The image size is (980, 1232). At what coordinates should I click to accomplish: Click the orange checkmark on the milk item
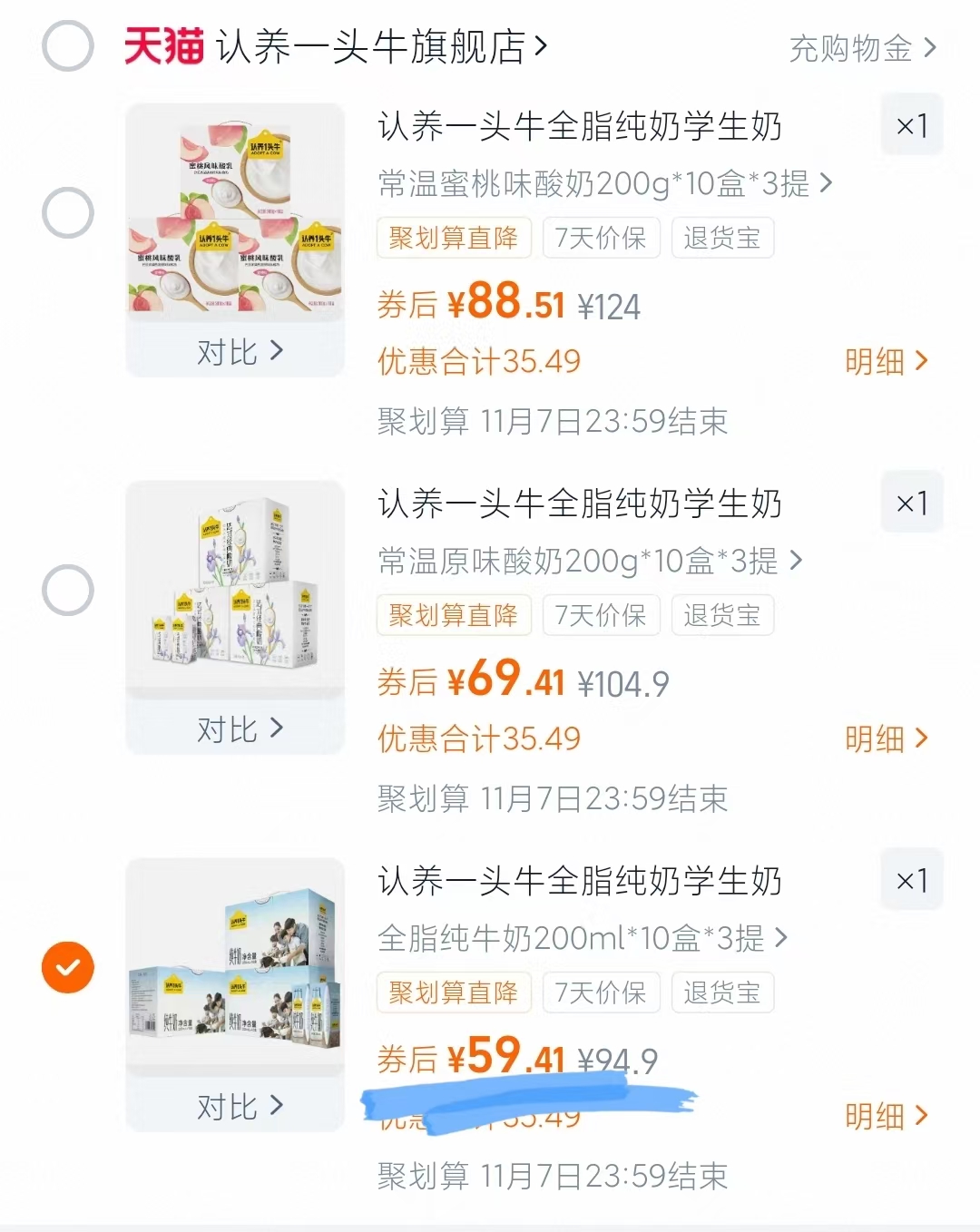coord(67,967)
